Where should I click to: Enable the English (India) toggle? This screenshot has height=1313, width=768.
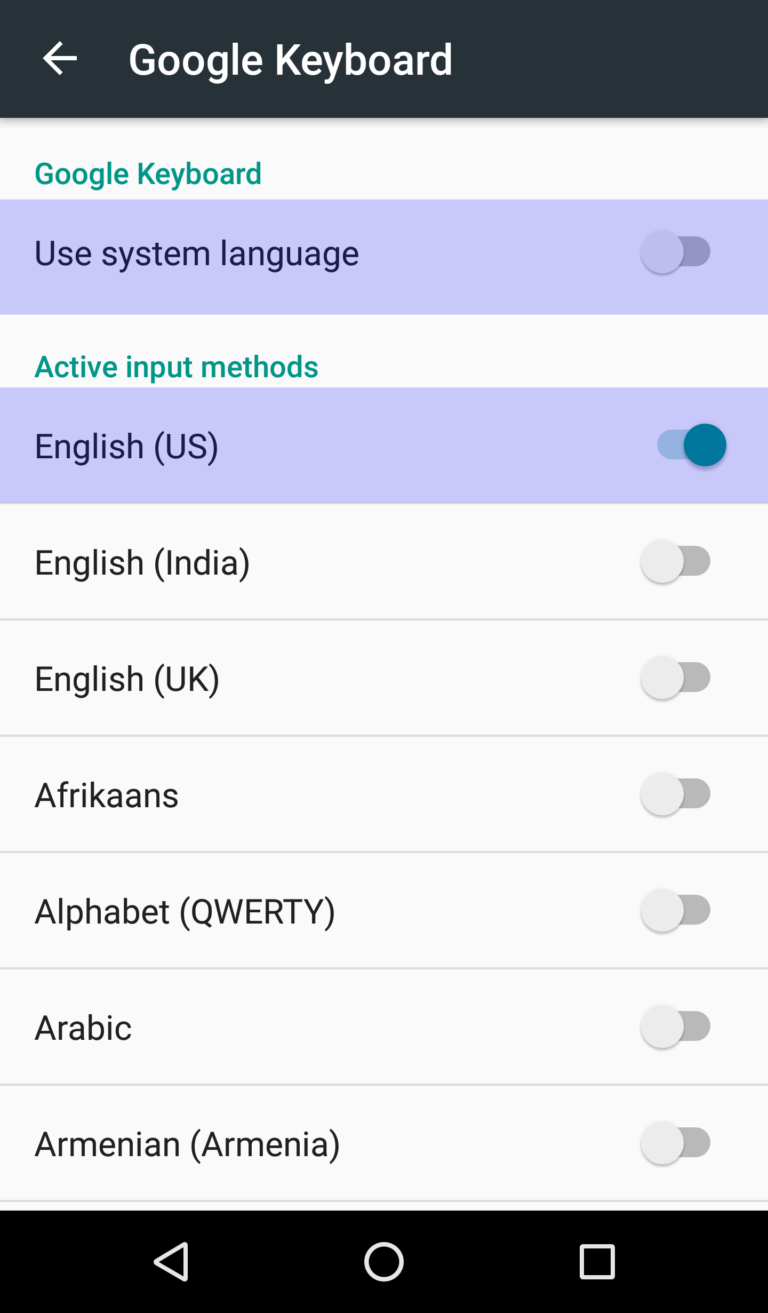[678, 561]
